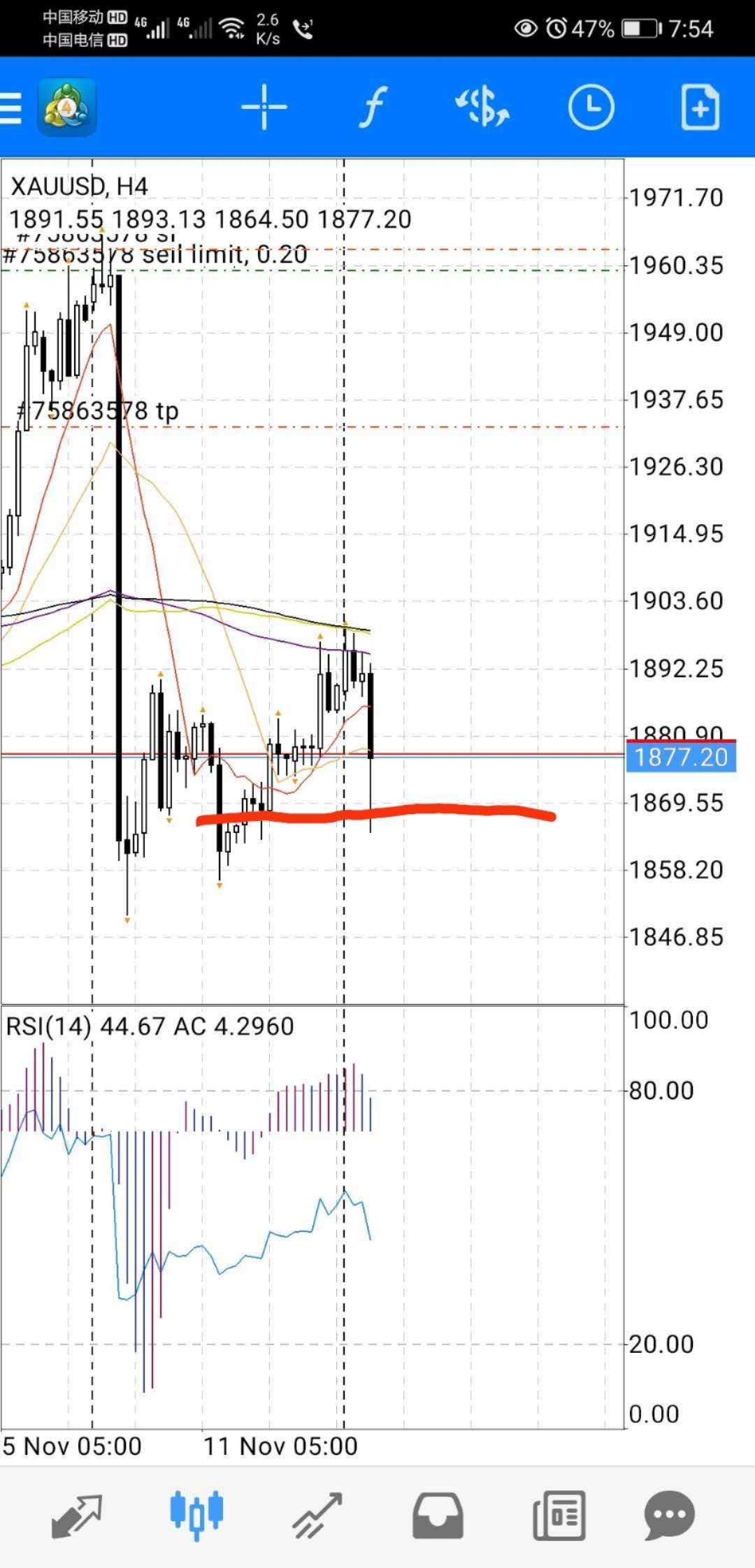Viewport: 755px width, 1568px height.
Task: Open the new order page icon
Action: point(700,108)
